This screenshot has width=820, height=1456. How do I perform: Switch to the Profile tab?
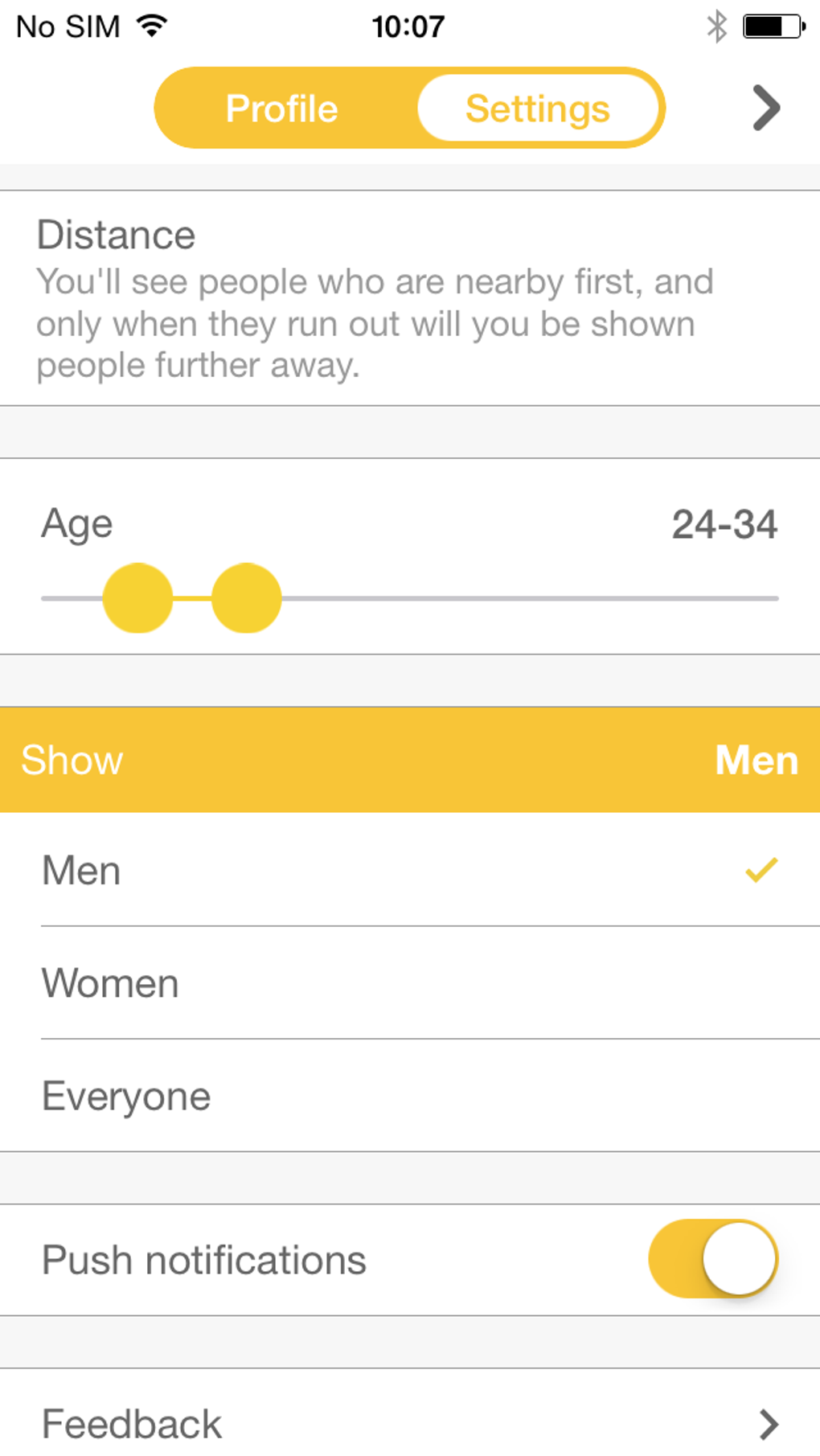point(283,109)
